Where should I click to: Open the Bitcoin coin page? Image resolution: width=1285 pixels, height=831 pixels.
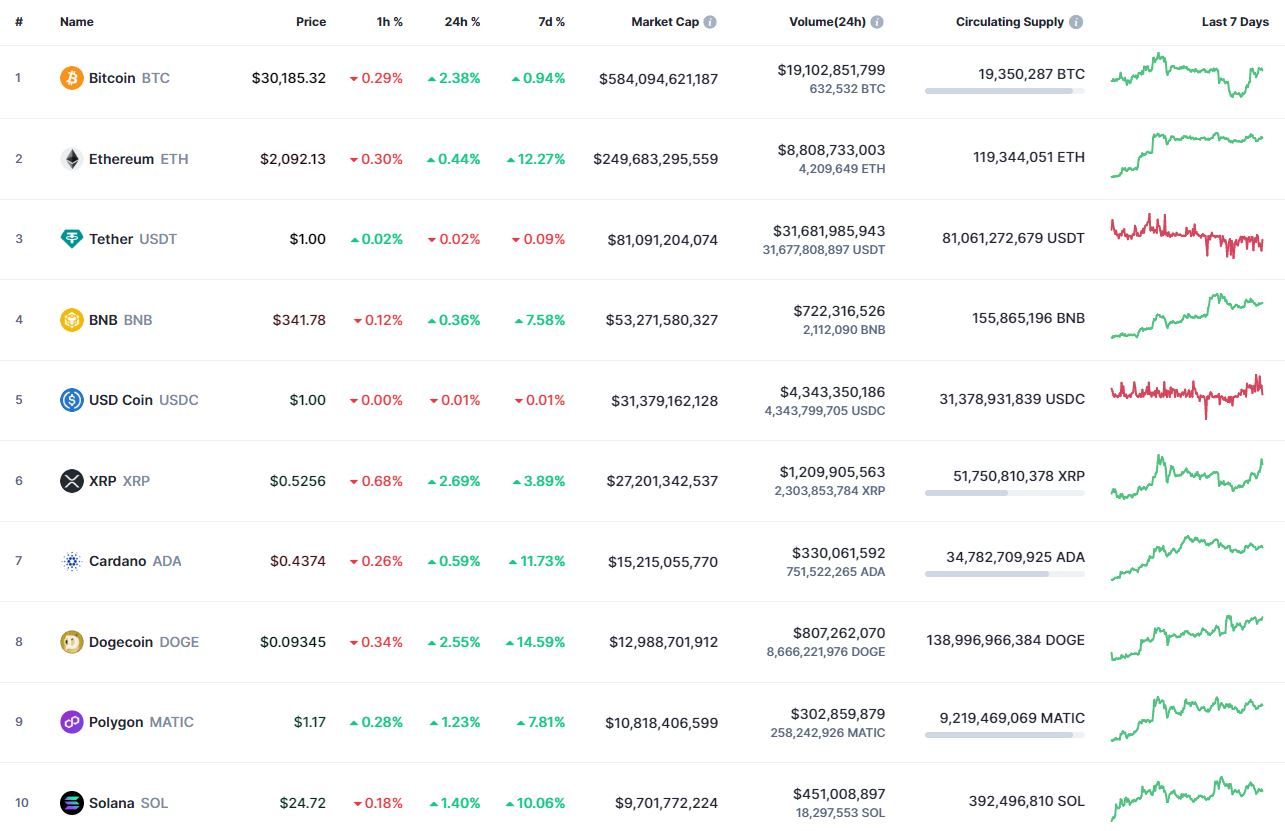(111, 78)
